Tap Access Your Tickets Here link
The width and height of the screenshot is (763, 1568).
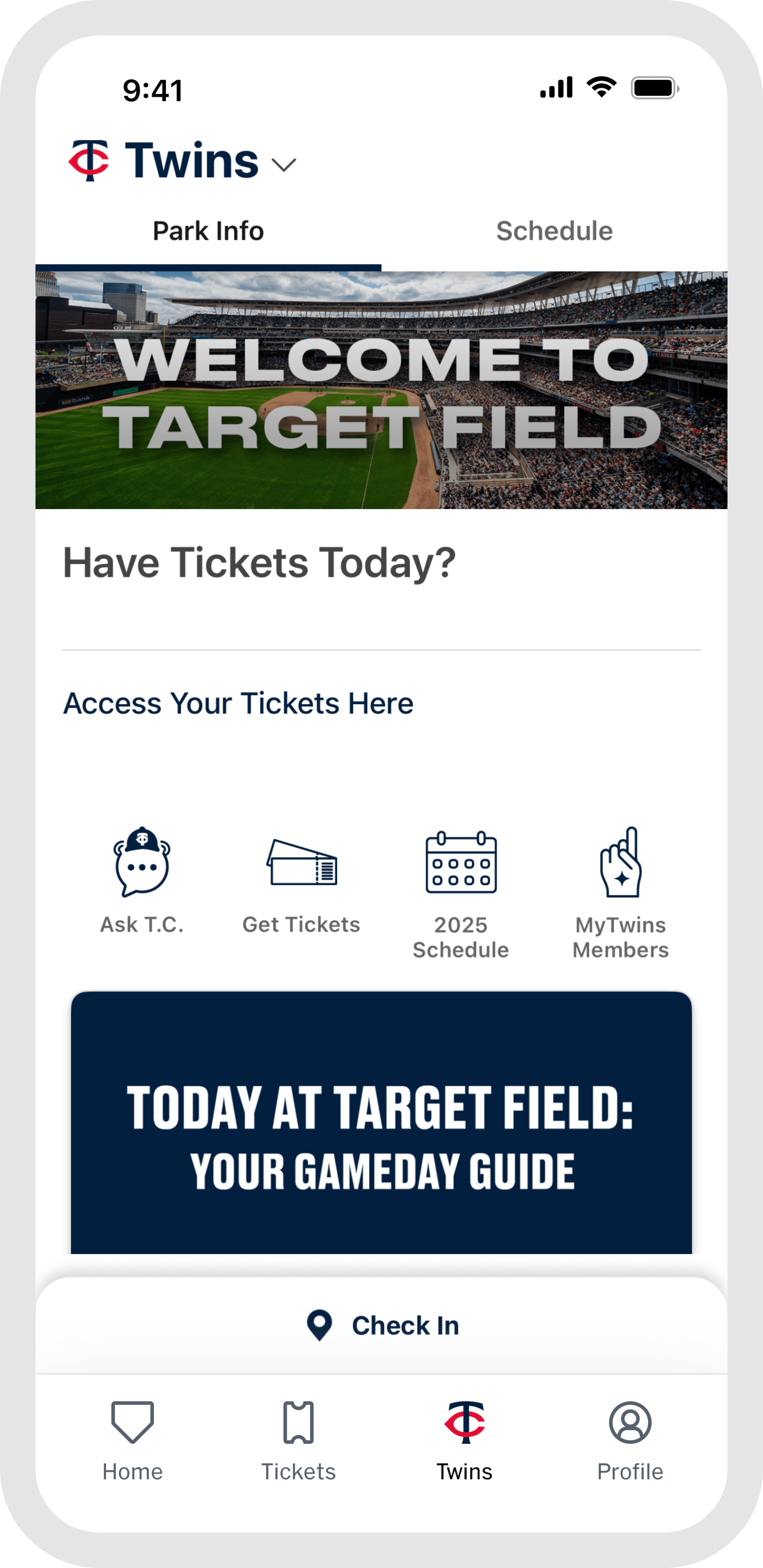click(x=238, y=704)
